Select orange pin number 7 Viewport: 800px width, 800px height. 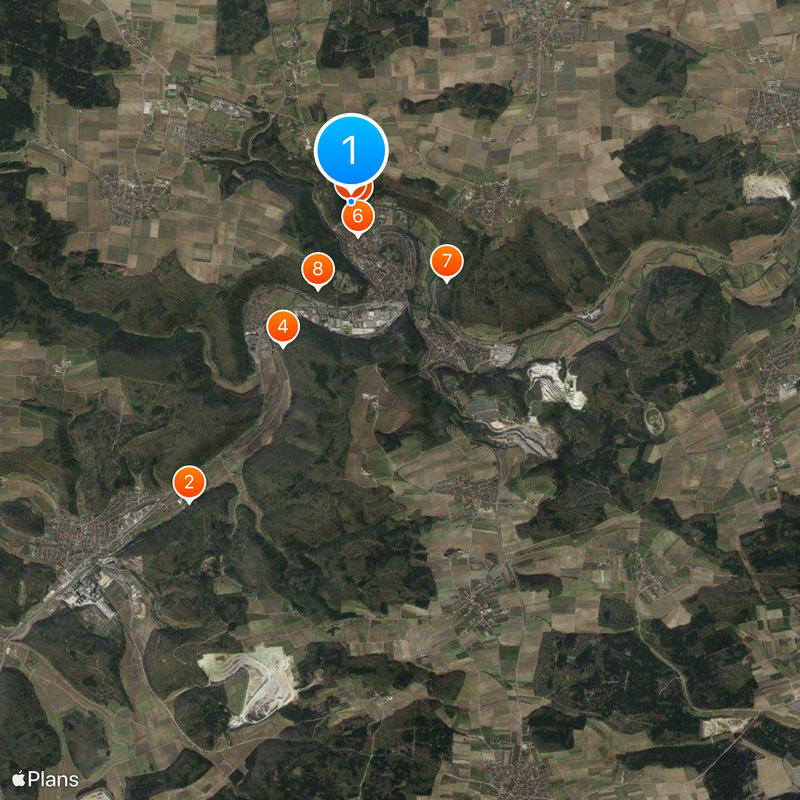pyautogui.click(x=447, y=262)
